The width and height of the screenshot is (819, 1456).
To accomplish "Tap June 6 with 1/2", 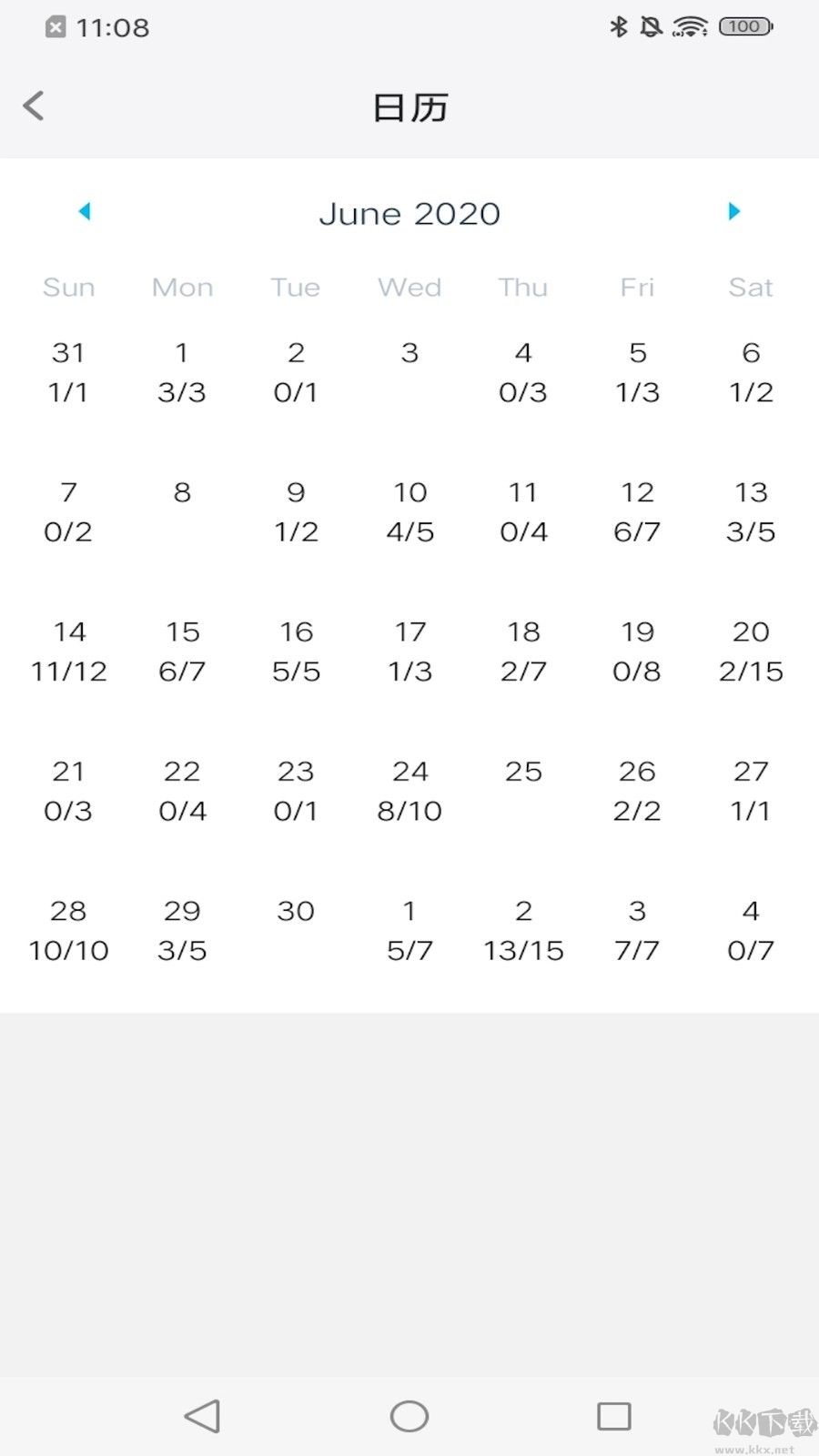I will point(751,372).
